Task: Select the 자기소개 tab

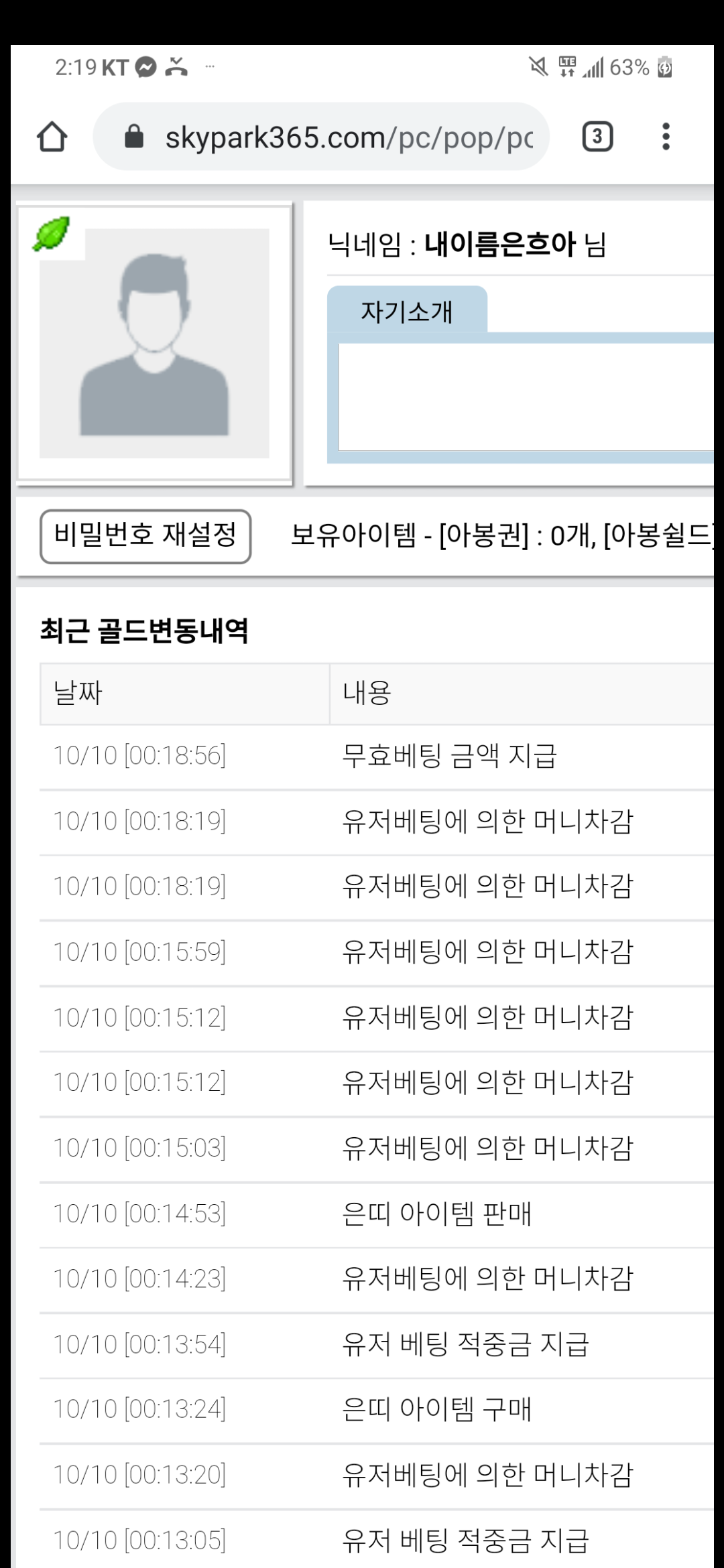Action: tap(407, 310)
